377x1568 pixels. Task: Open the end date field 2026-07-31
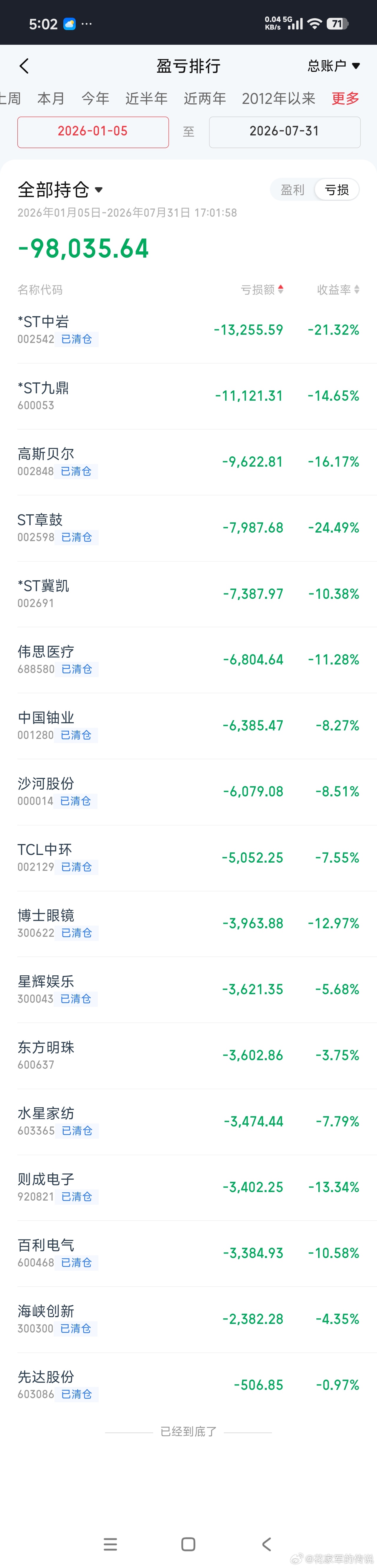click(285, 132)
